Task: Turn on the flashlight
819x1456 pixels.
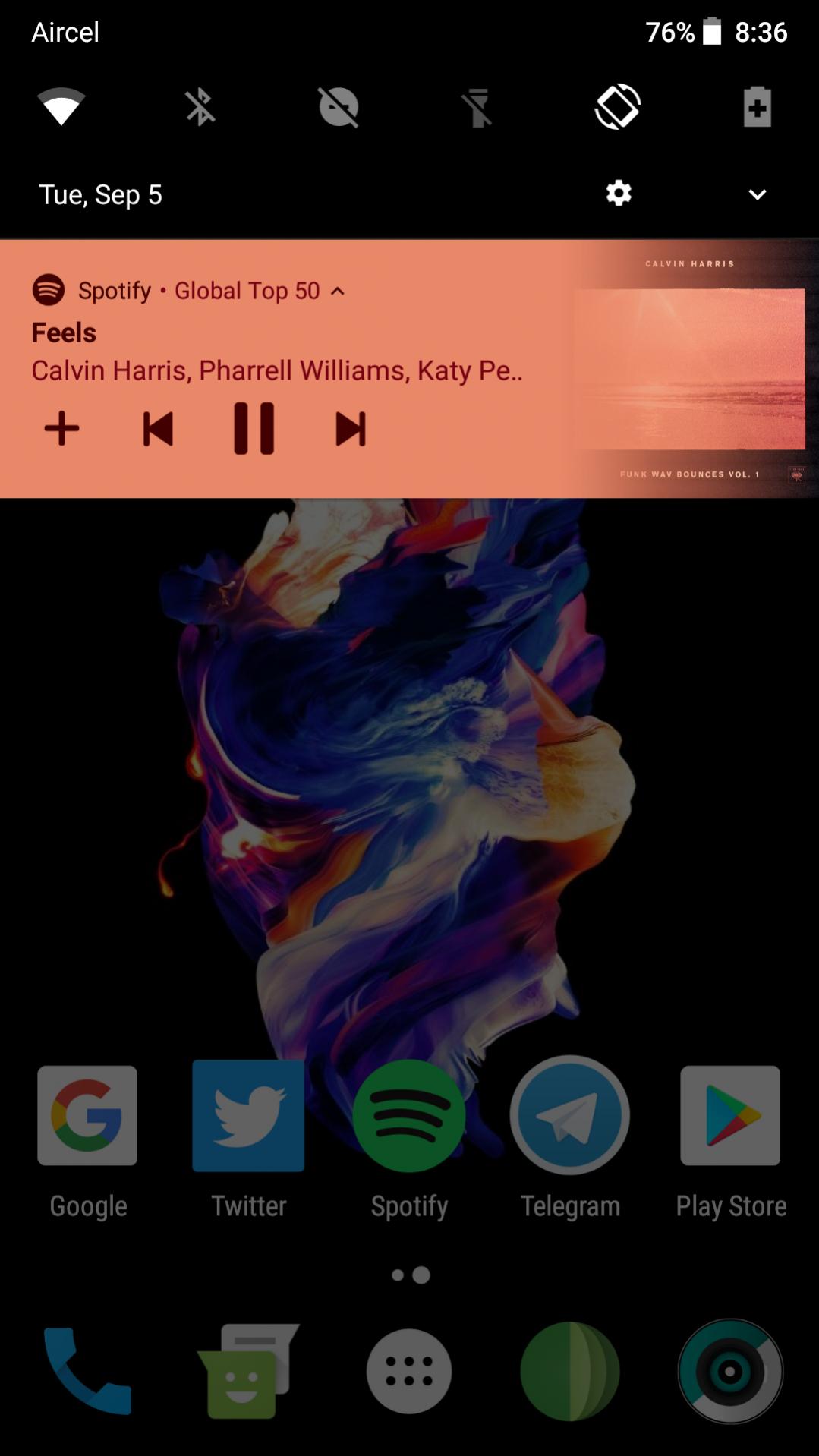Action: coord(478,106)
